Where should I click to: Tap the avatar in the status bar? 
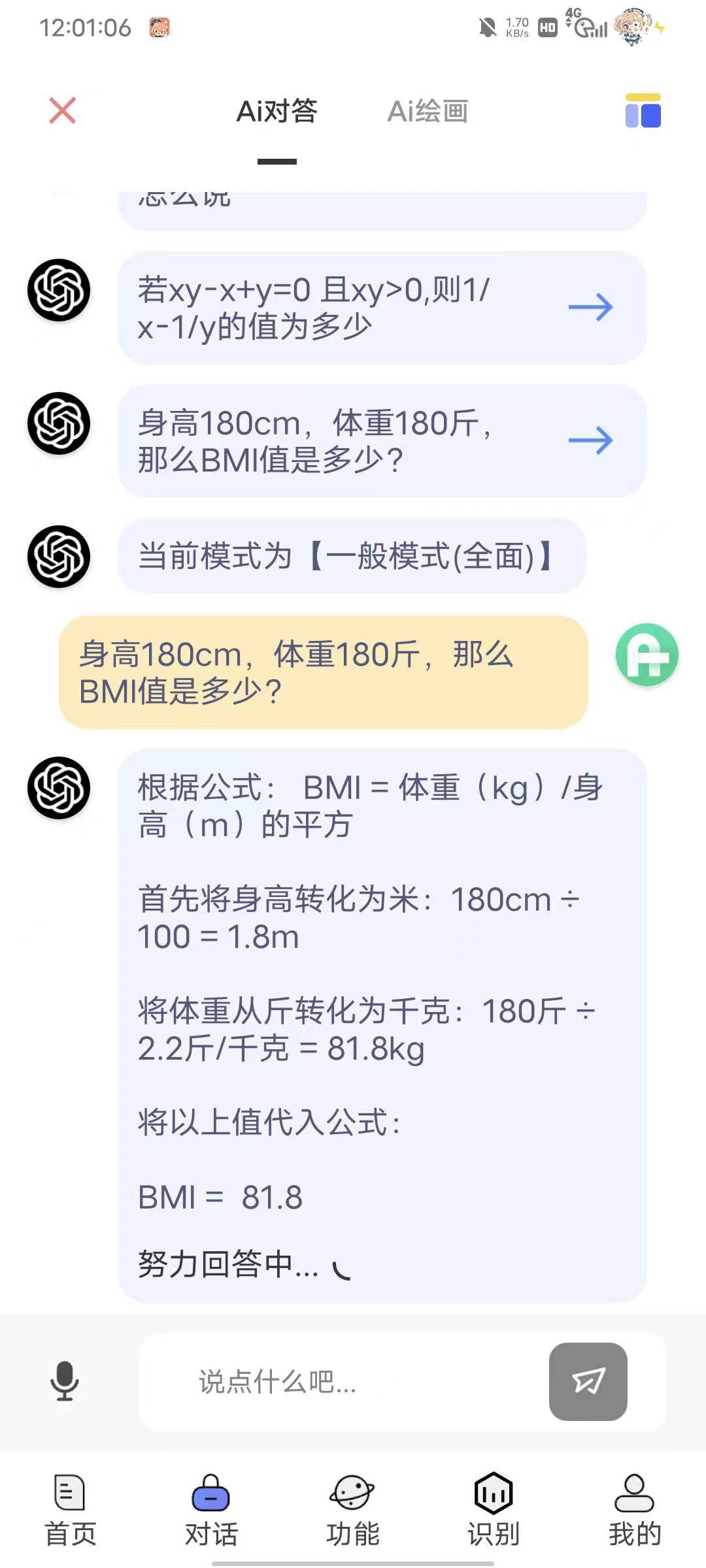coord(630,28)
